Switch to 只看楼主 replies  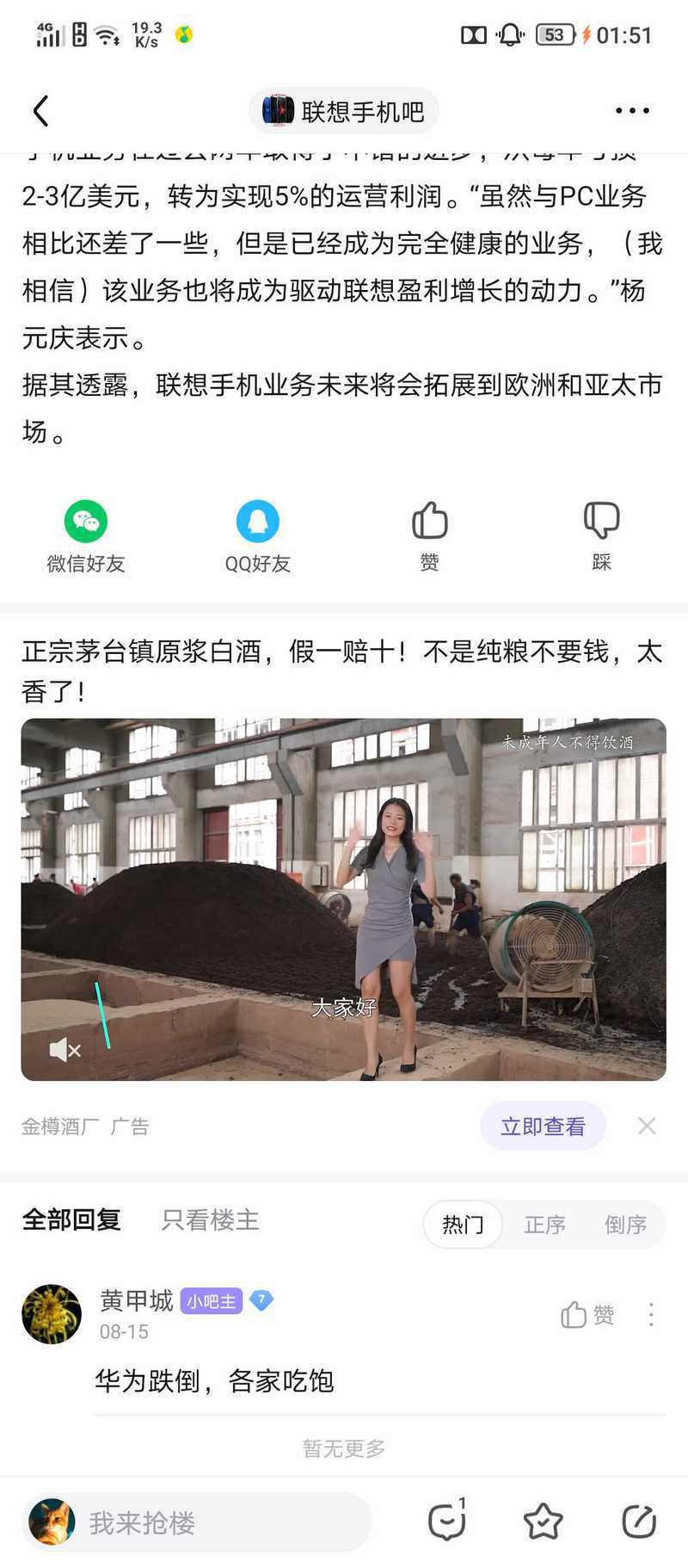click(x=210, y=1220)
